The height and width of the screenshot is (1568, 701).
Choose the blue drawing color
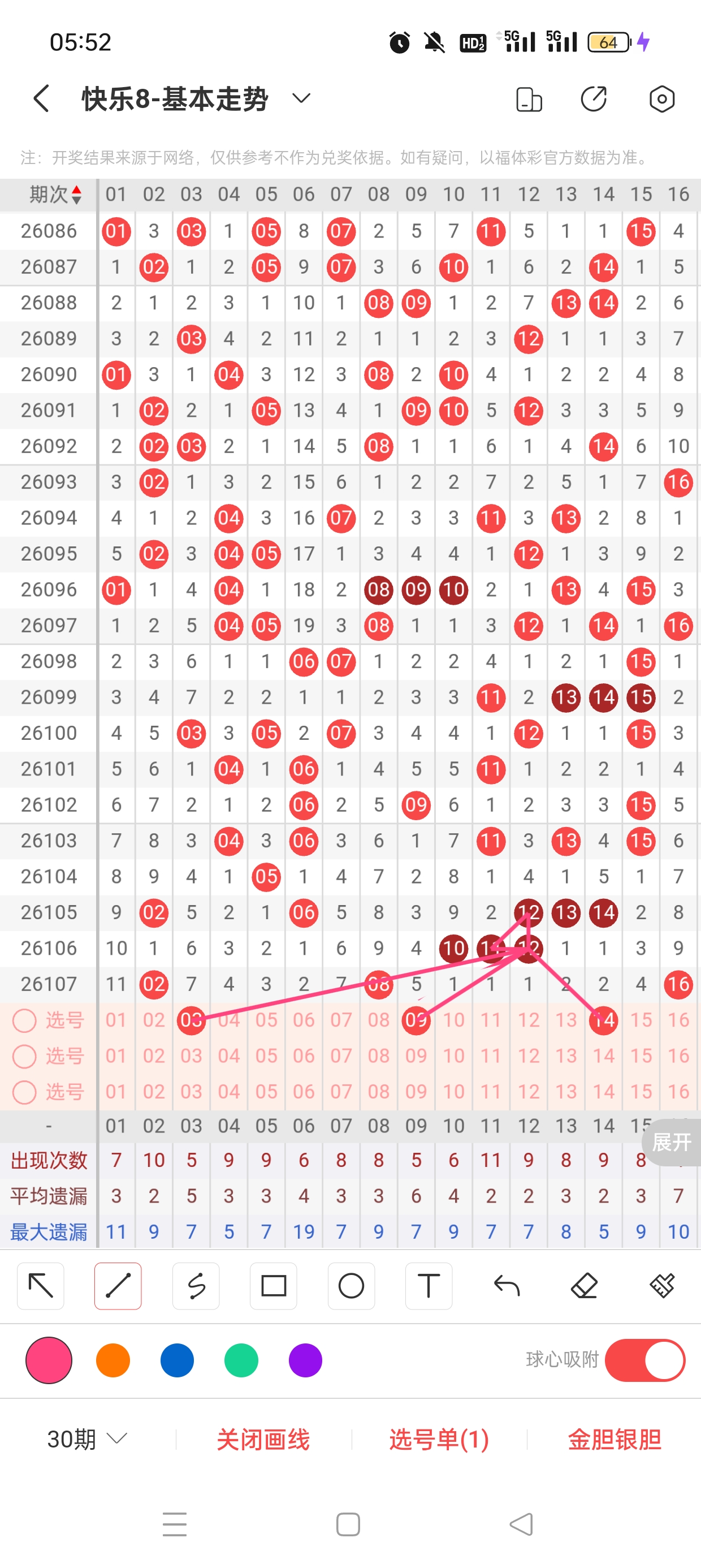pyautogui.click(x=177, y=1360)
